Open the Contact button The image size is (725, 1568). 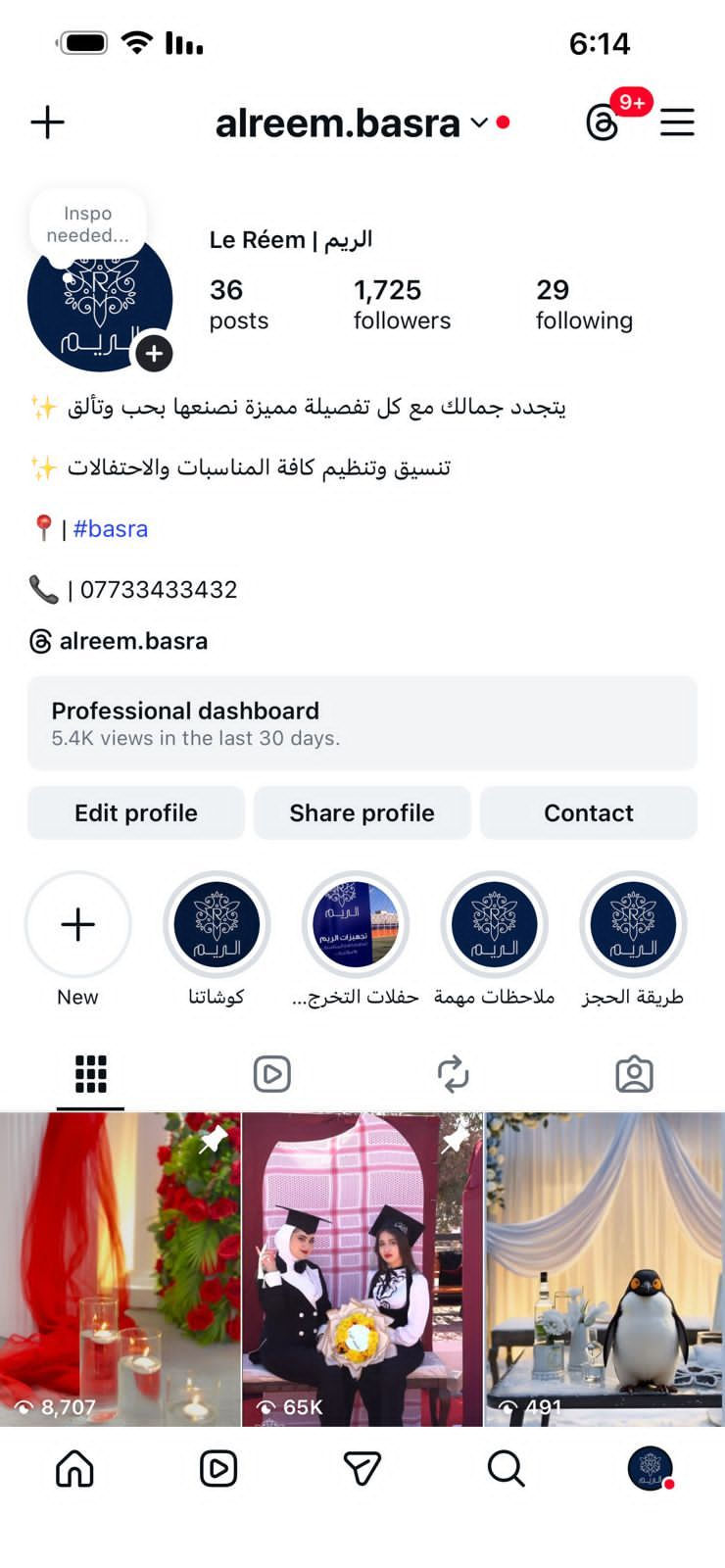point(588,812)
